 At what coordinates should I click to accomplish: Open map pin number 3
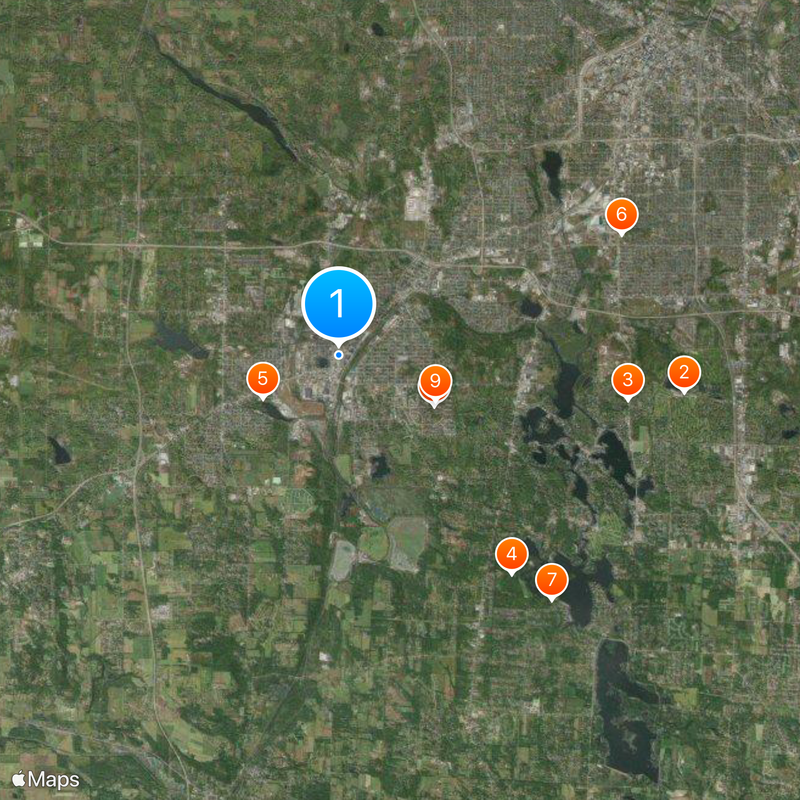click(627, 380)
